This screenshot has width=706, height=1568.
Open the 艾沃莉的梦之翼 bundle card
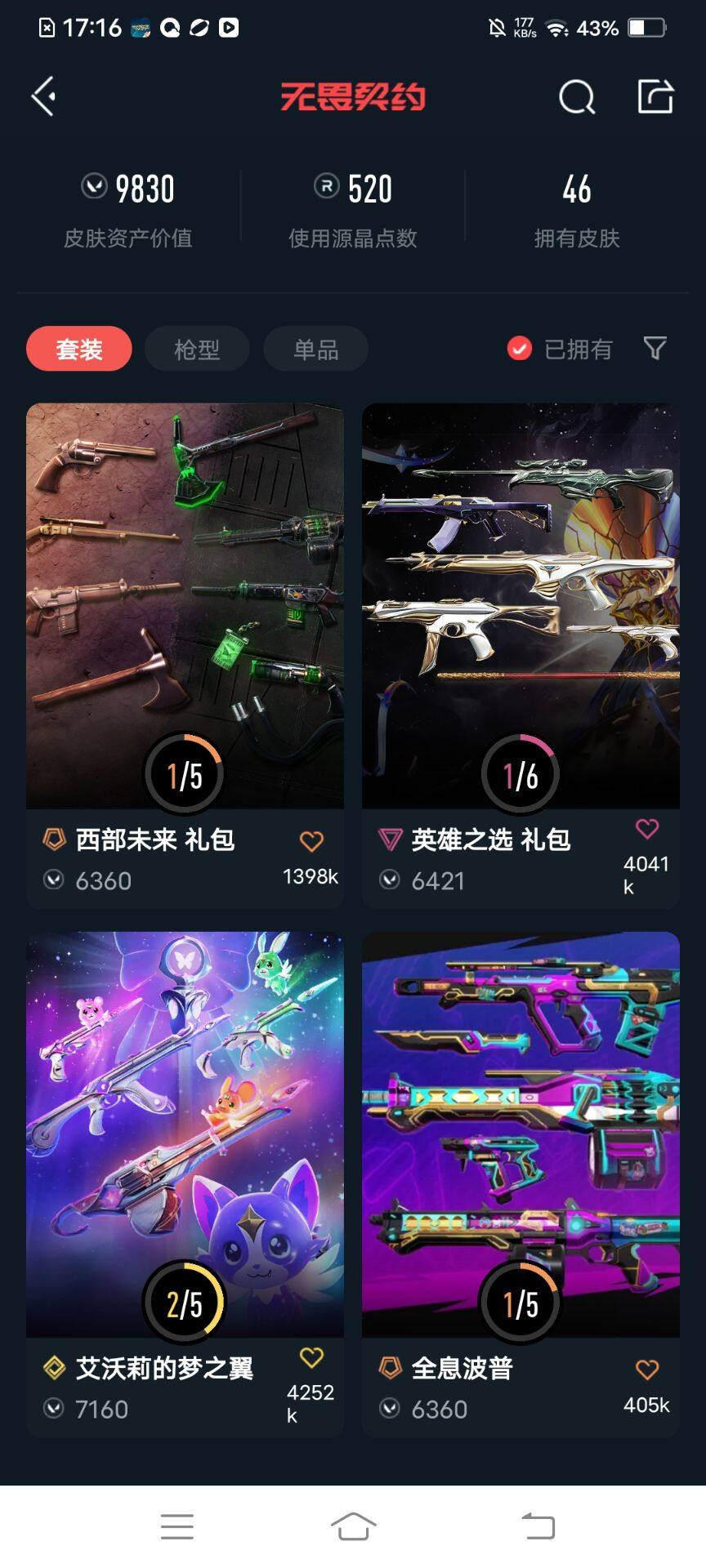(185, 1134)
